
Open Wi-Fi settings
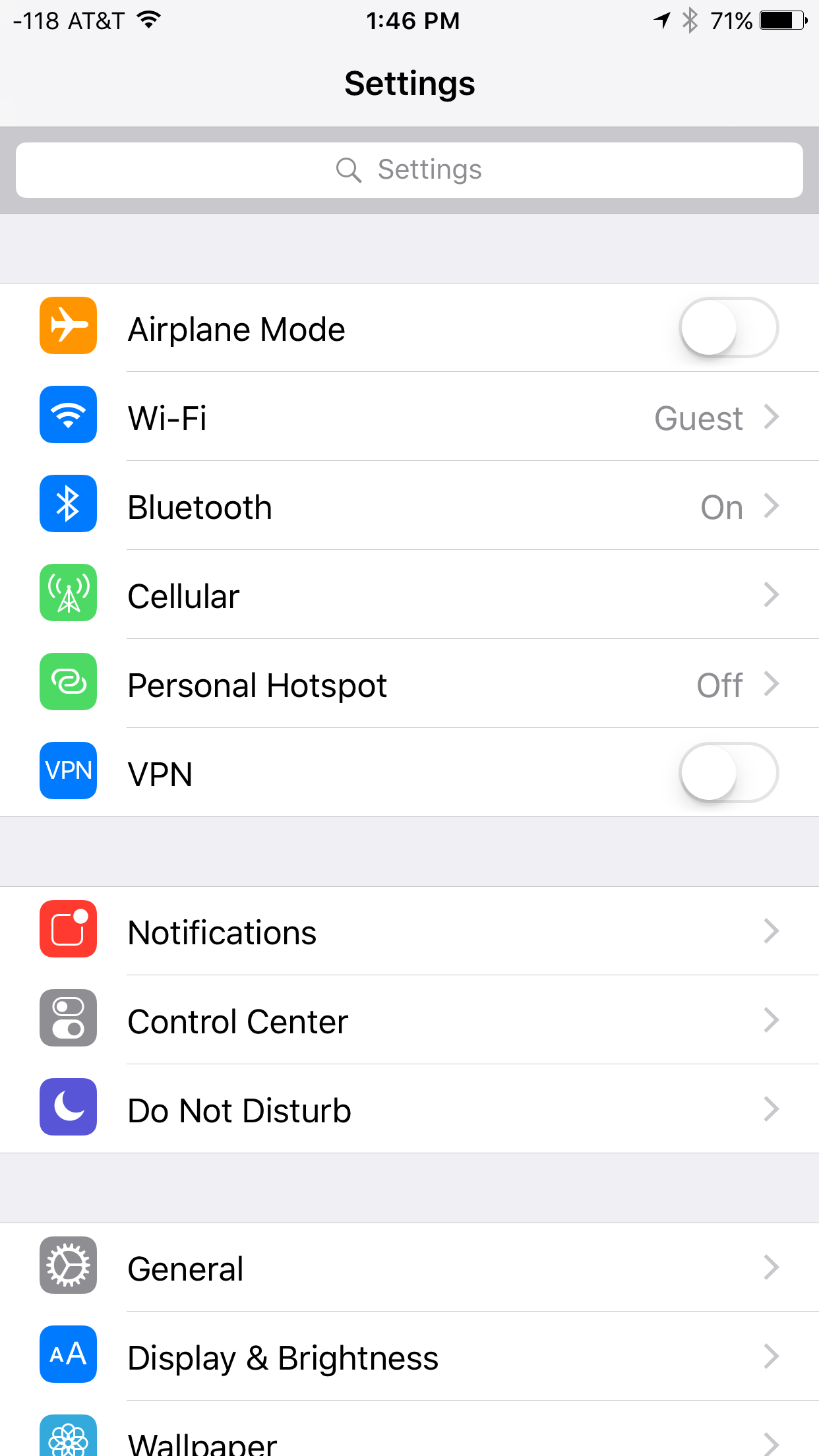click(409, 417)
